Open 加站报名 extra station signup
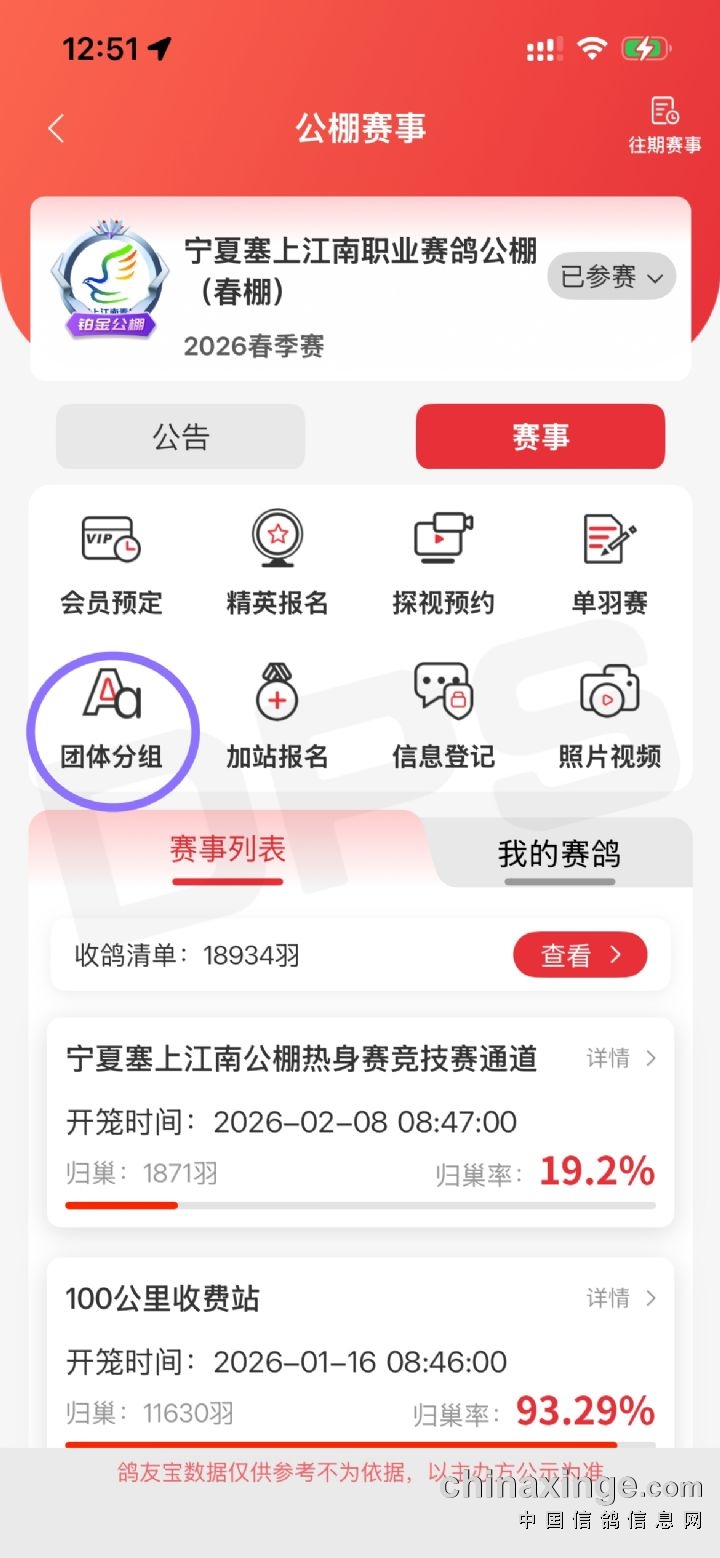 277,718
